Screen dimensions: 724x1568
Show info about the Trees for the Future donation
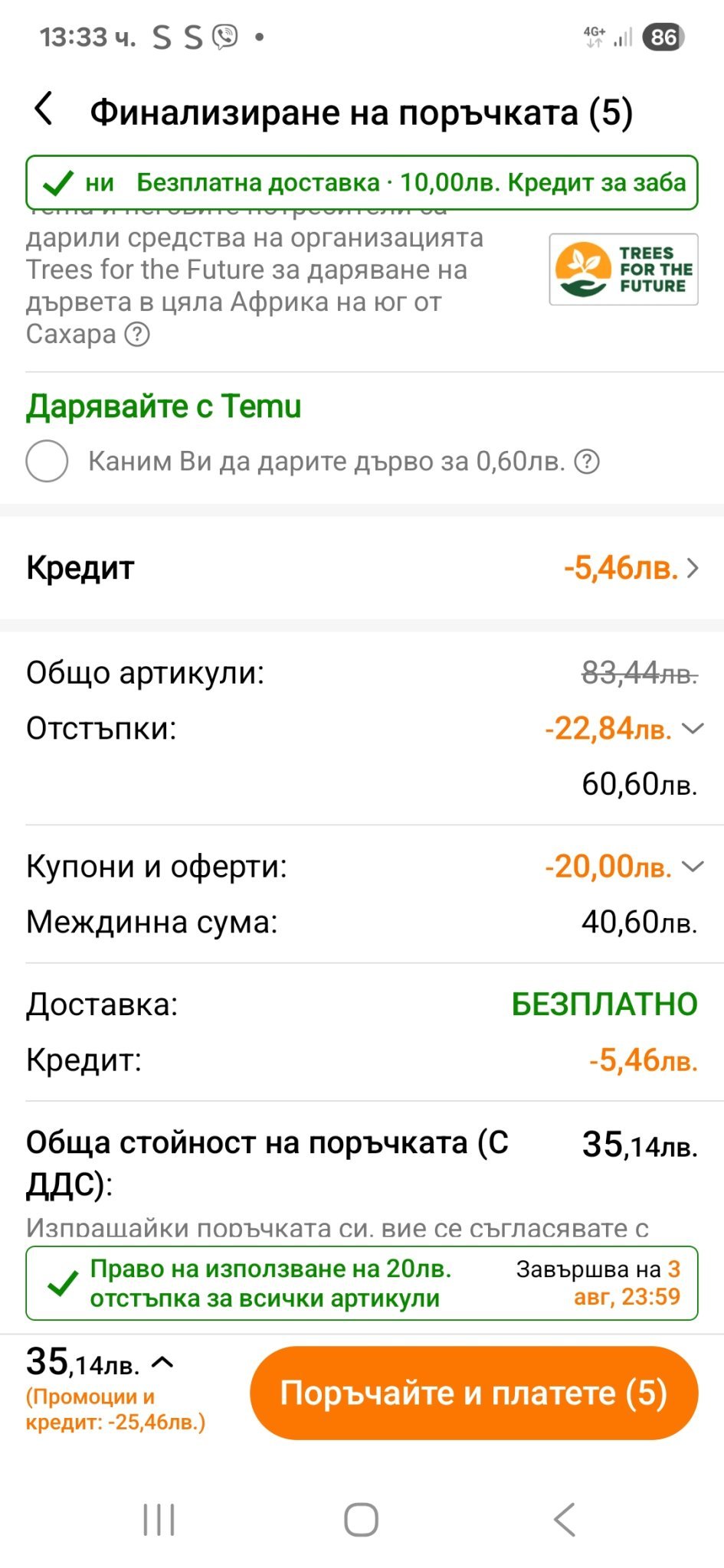[x=138, y=335]
